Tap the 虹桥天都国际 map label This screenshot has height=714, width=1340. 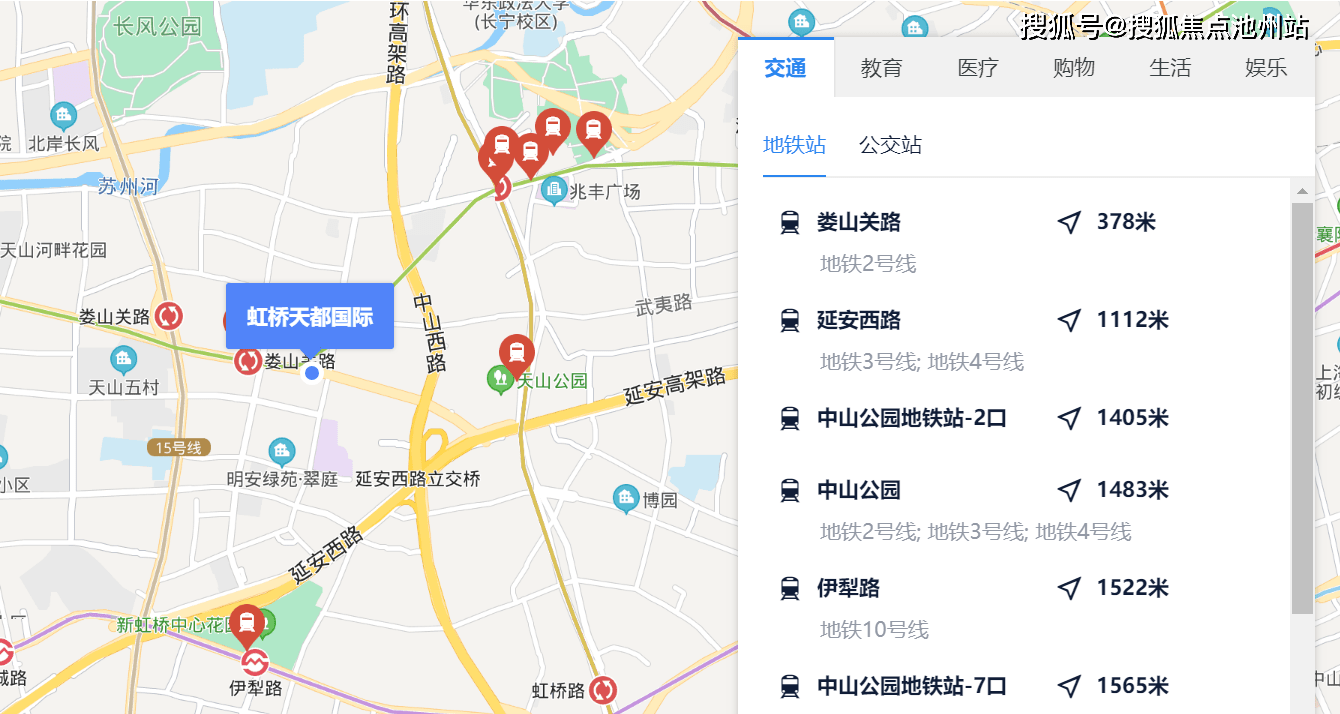310,317
